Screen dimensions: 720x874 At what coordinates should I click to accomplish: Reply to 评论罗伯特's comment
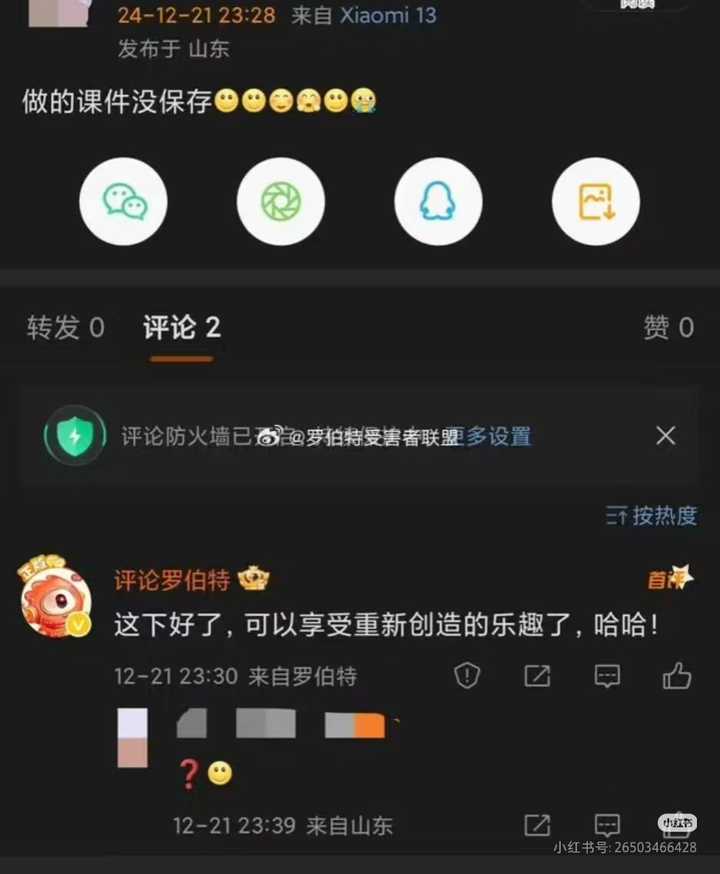[x=607, y=677]
